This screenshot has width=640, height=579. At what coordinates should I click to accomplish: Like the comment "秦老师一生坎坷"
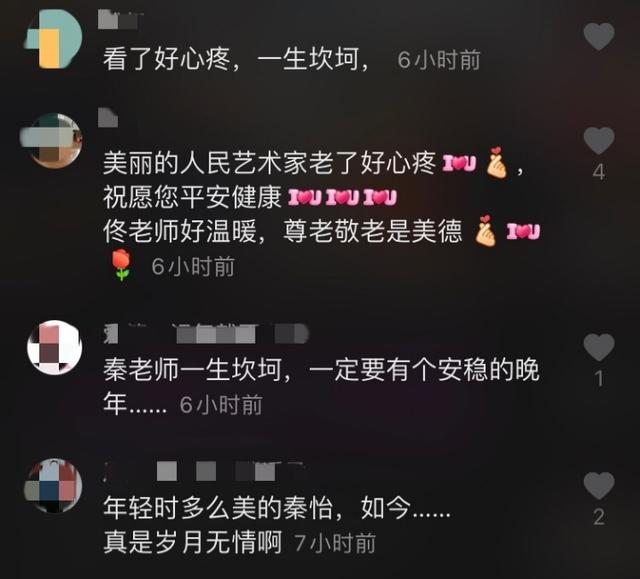tap(598, 348)
